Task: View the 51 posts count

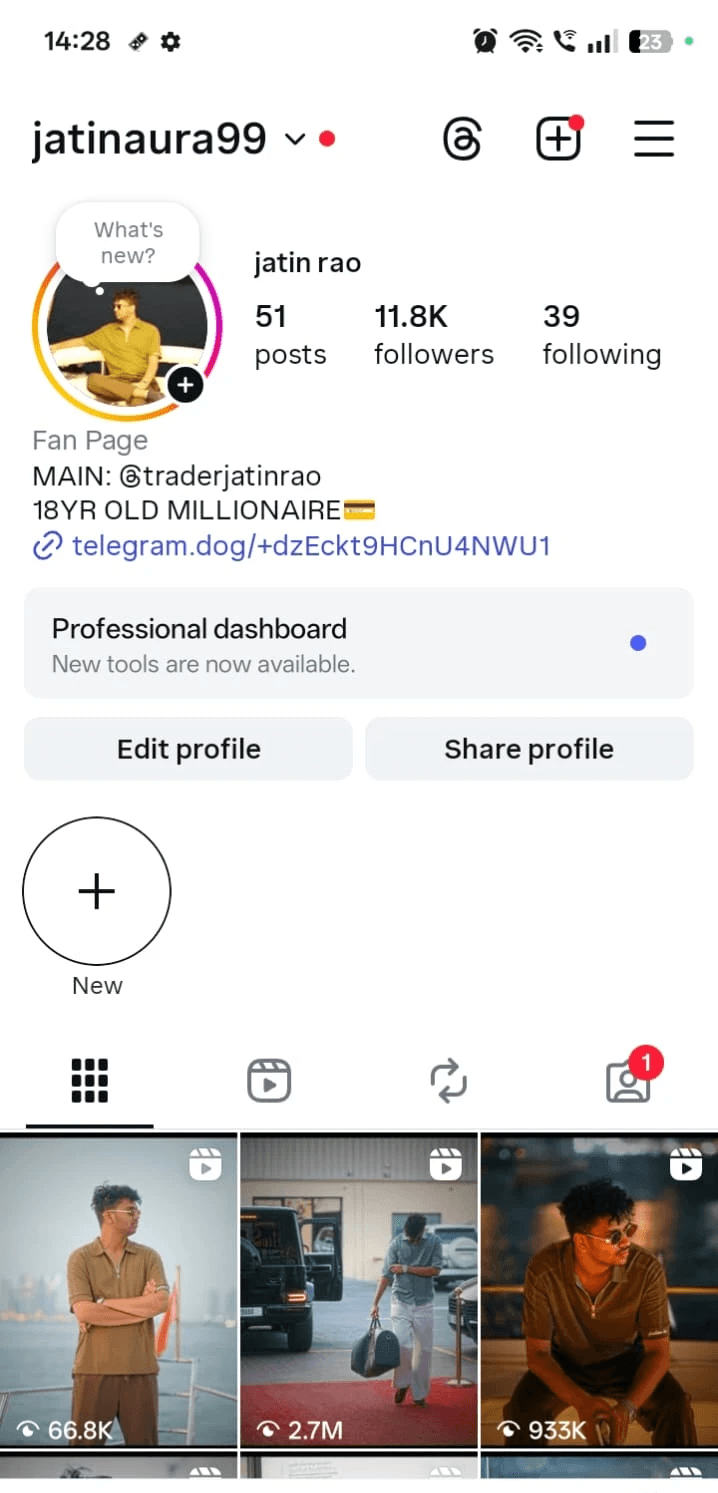Action: (290, 335)
